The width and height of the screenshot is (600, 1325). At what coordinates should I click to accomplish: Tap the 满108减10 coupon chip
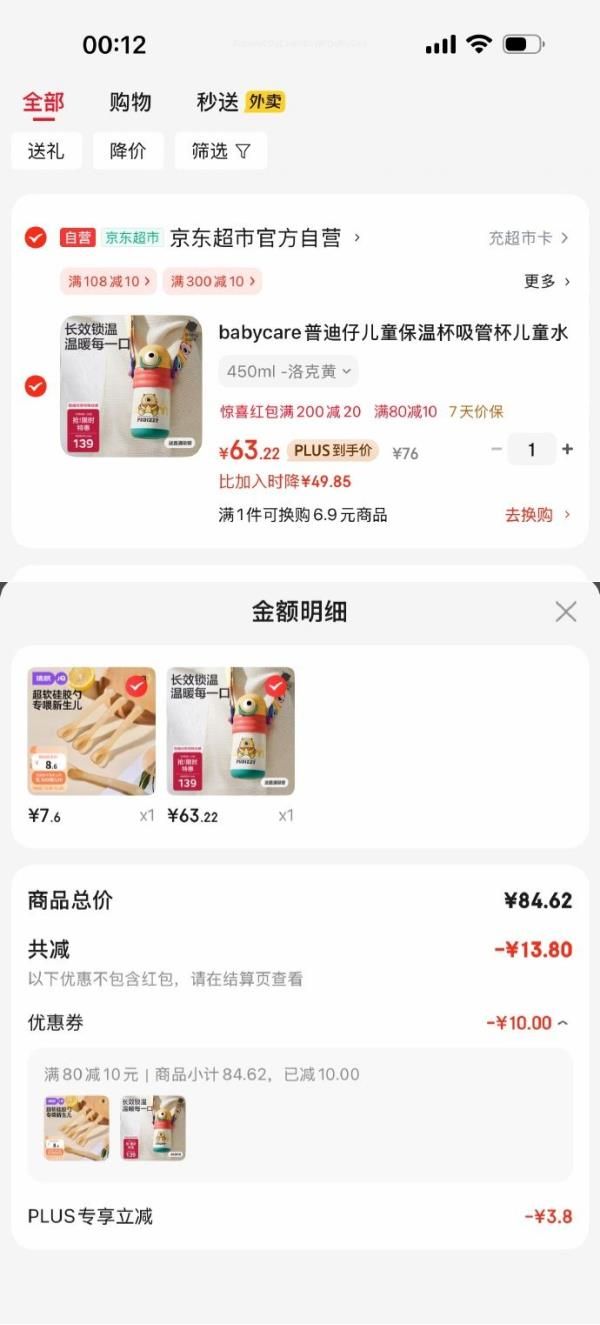tap(109, 282)
